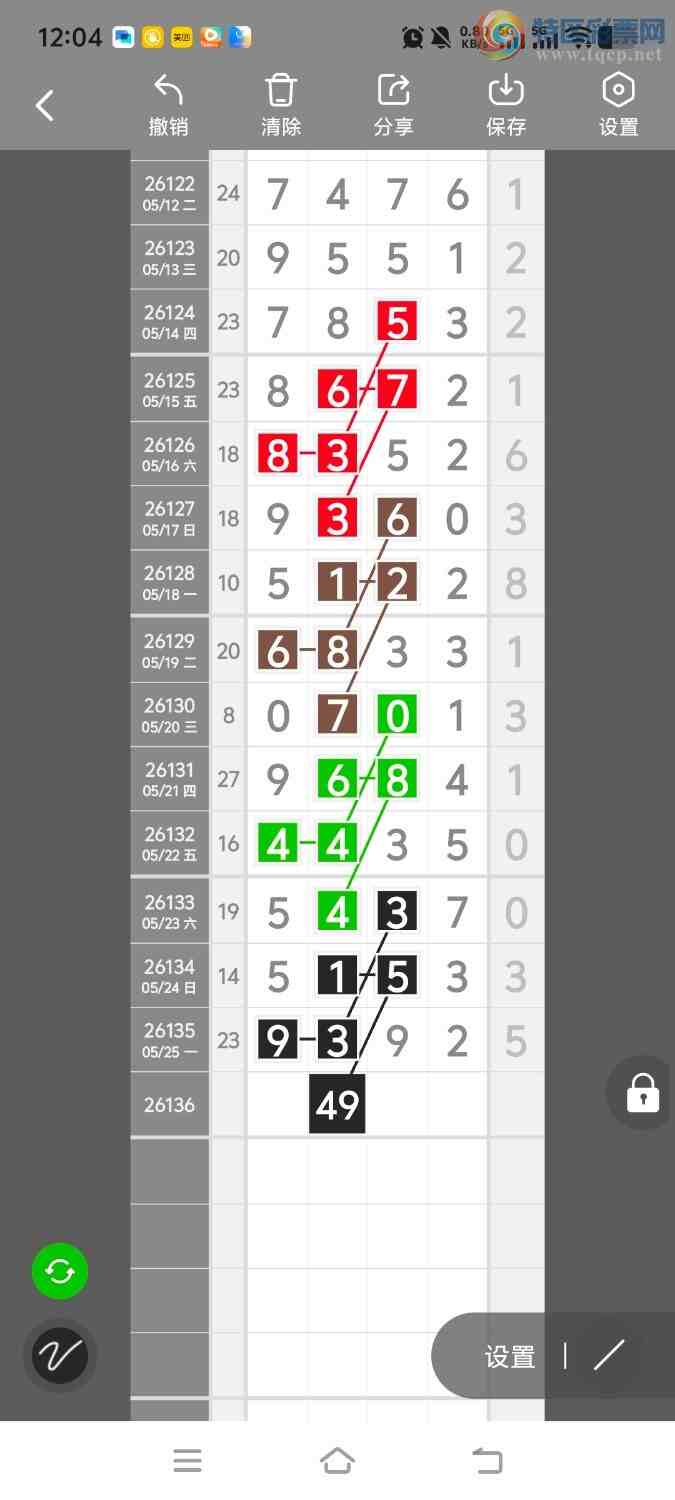Screen dimensions: 675x1500
Task: Select the curved pen drawing tool
Action: tap(60, 1356)
